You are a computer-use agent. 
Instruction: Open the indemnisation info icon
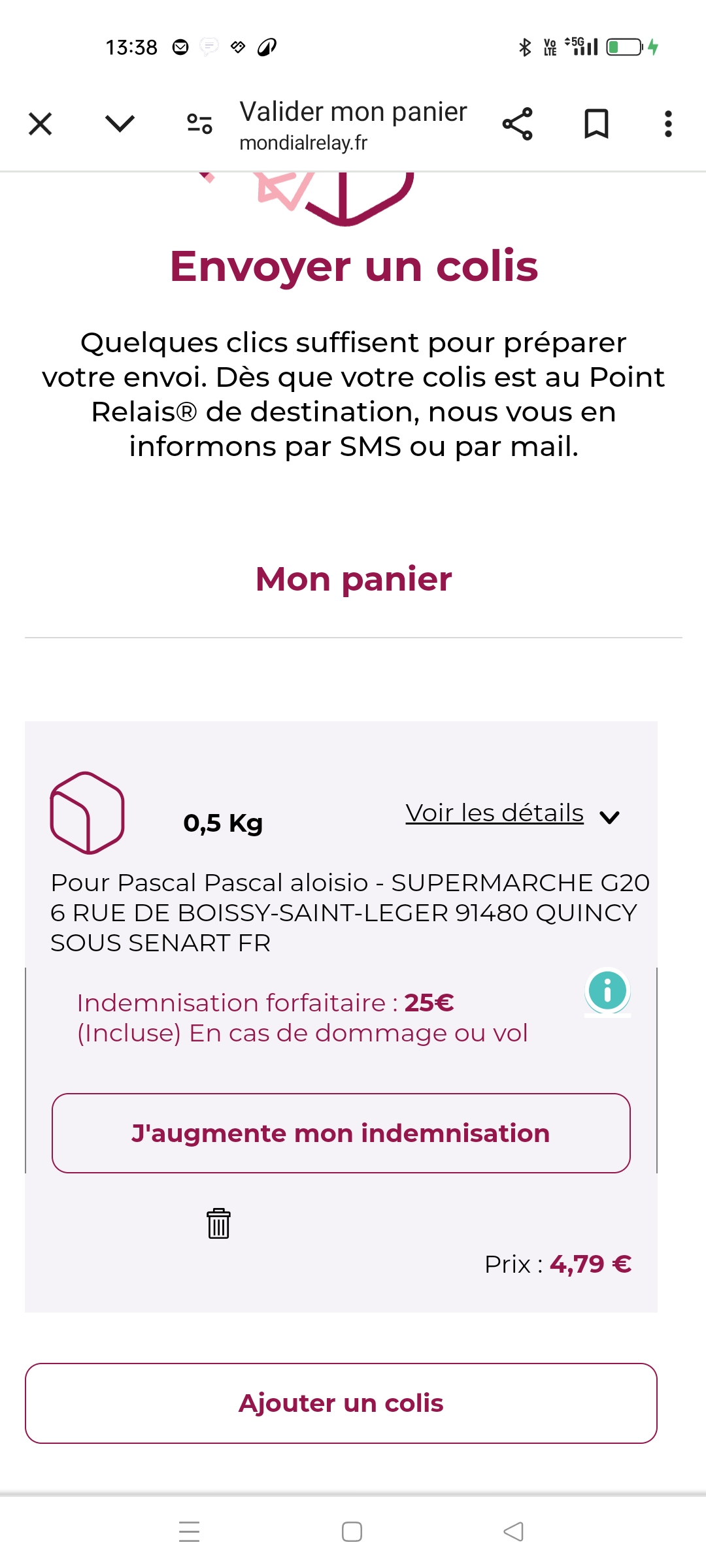tap(607, 991)
